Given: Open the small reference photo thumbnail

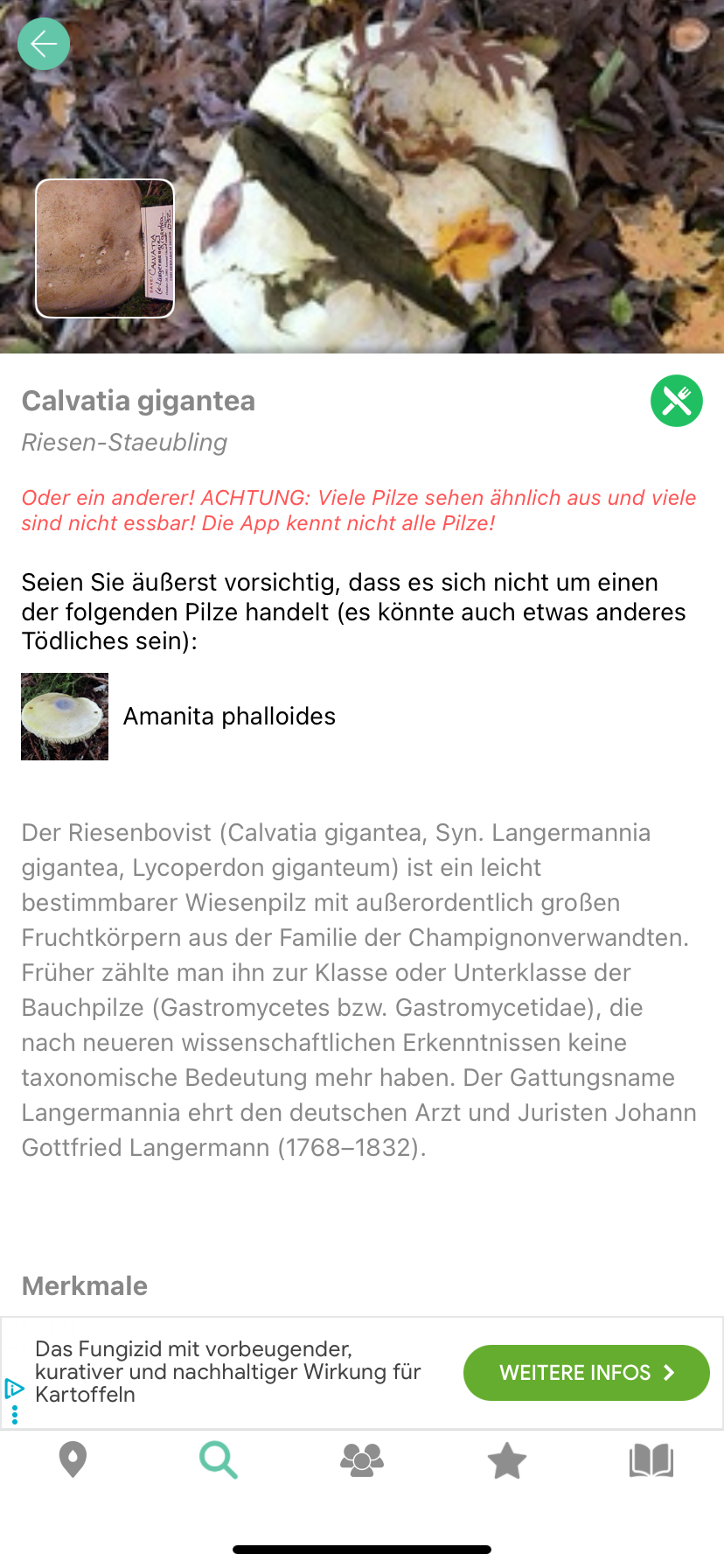Looking at the screenshot, I should coord(105,248).
